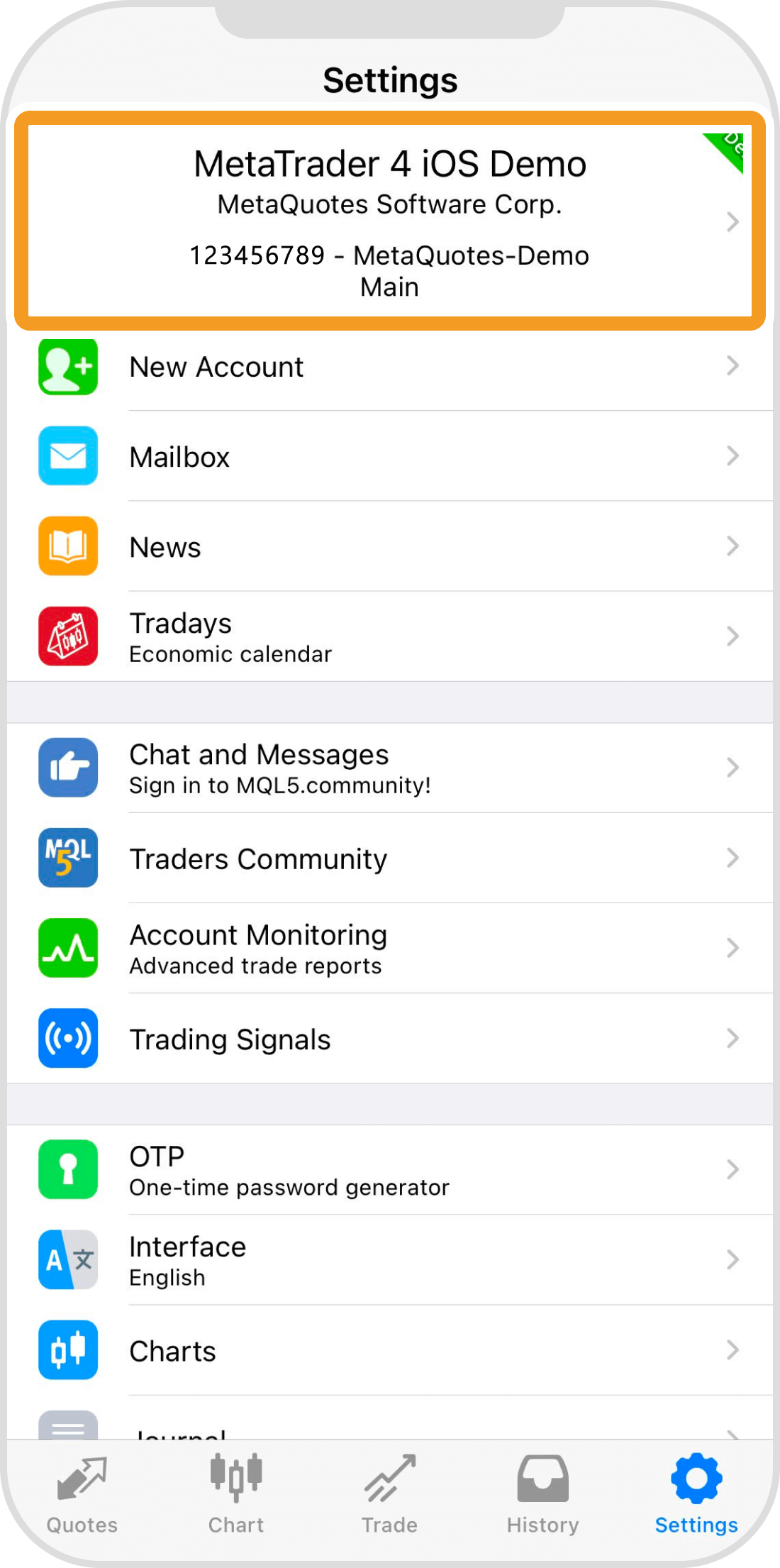Select Account Monitoring
Screen dimensions: 780x1568
(x=390, y=949)
